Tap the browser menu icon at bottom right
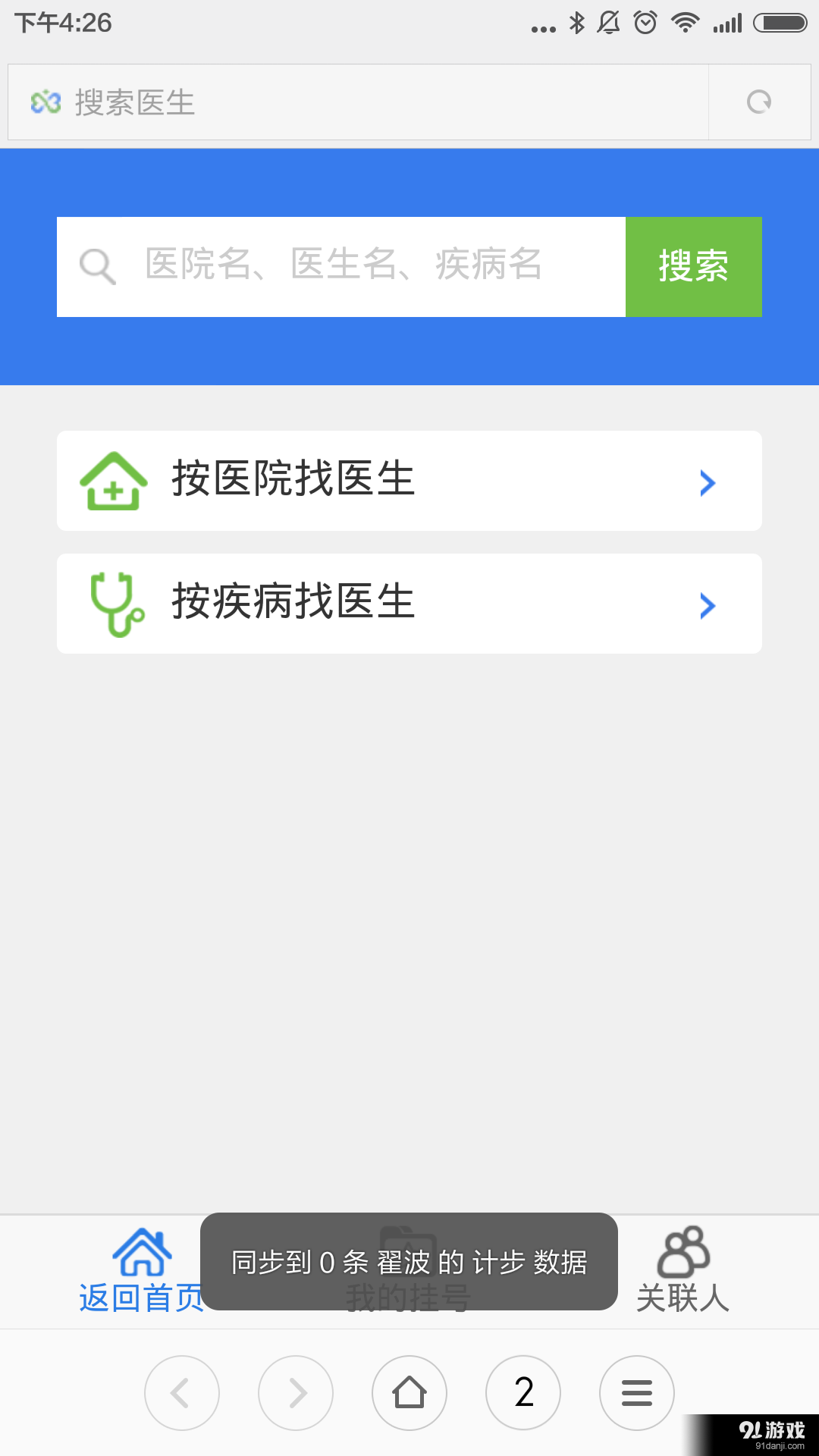Screen dimensions: 819x1456 click(x=636, y=1393)
